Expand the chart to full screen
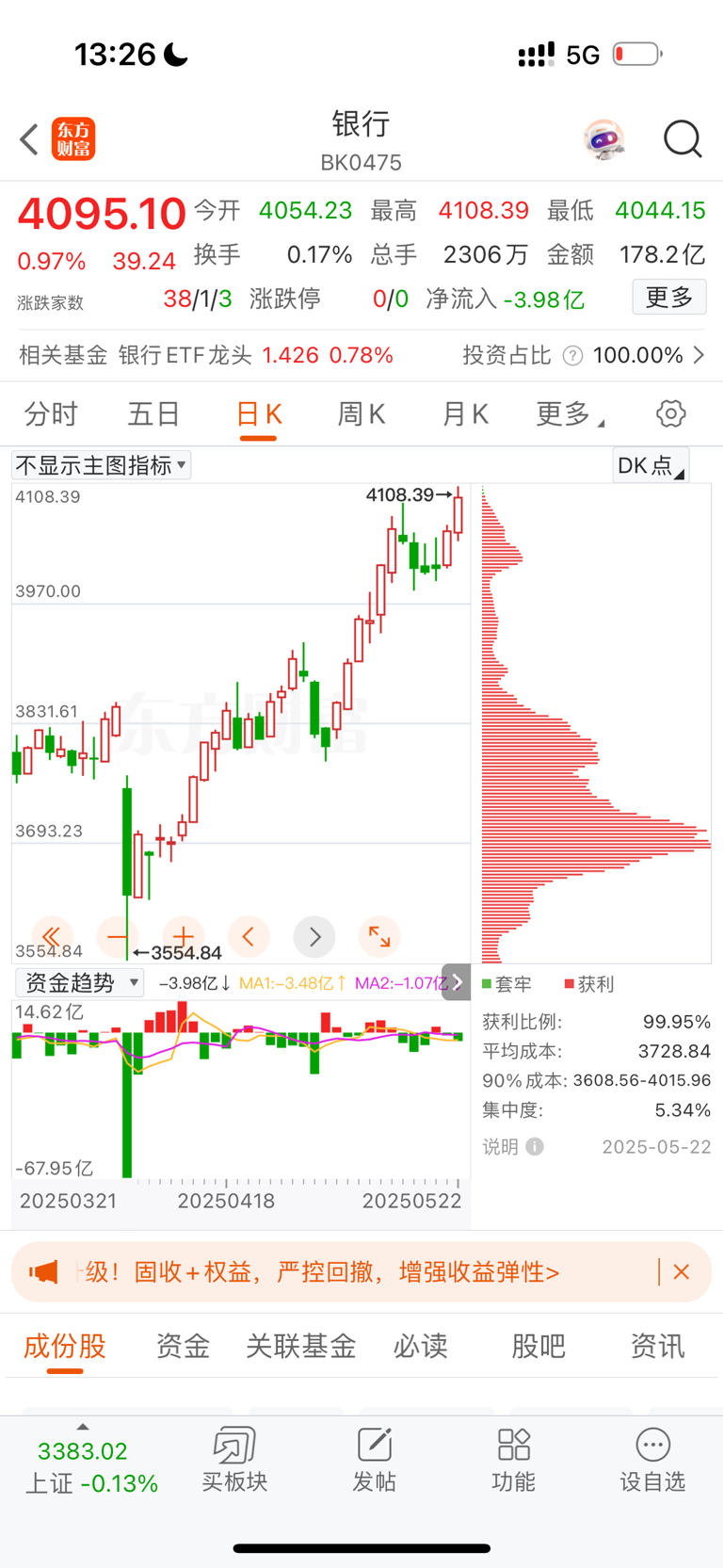This screenshot has width=724, height=1568. (379, 936)
